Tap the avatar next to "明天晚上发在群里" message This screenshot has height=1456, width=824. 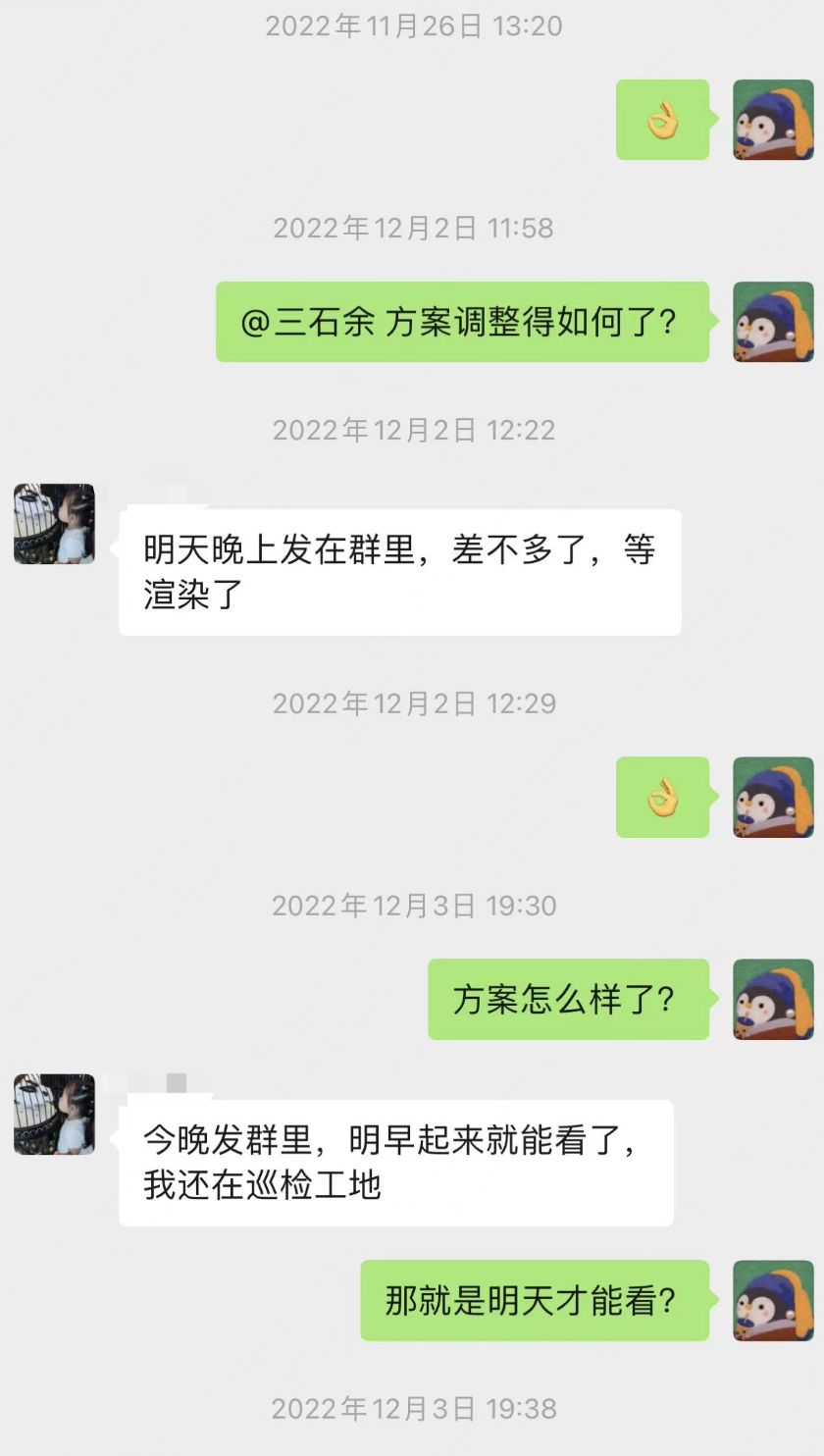click(54, 524)
